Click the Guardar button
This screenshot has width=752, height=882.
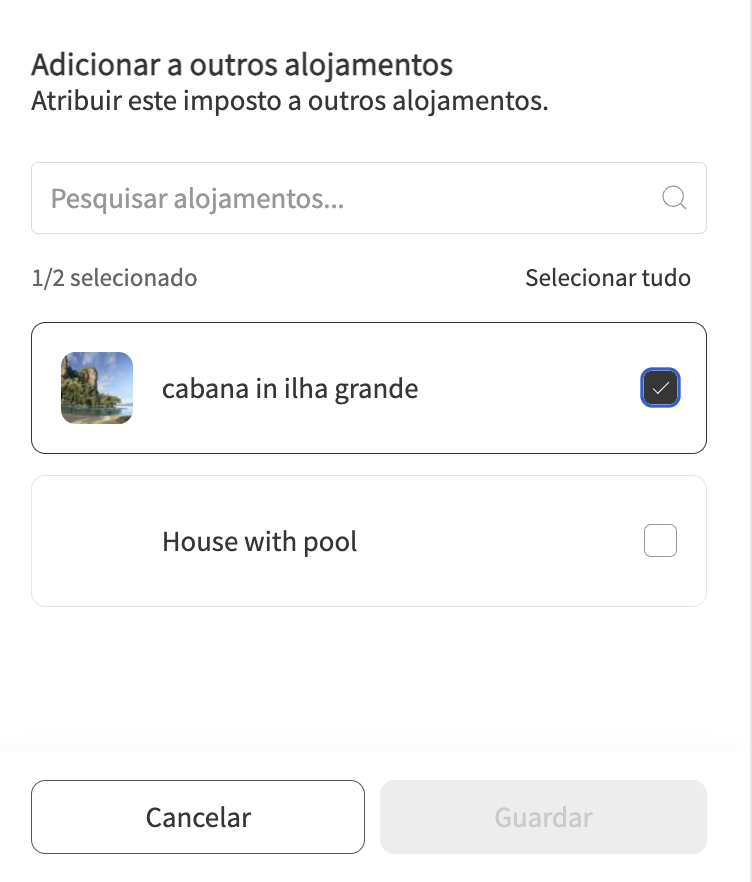(543, 817)
